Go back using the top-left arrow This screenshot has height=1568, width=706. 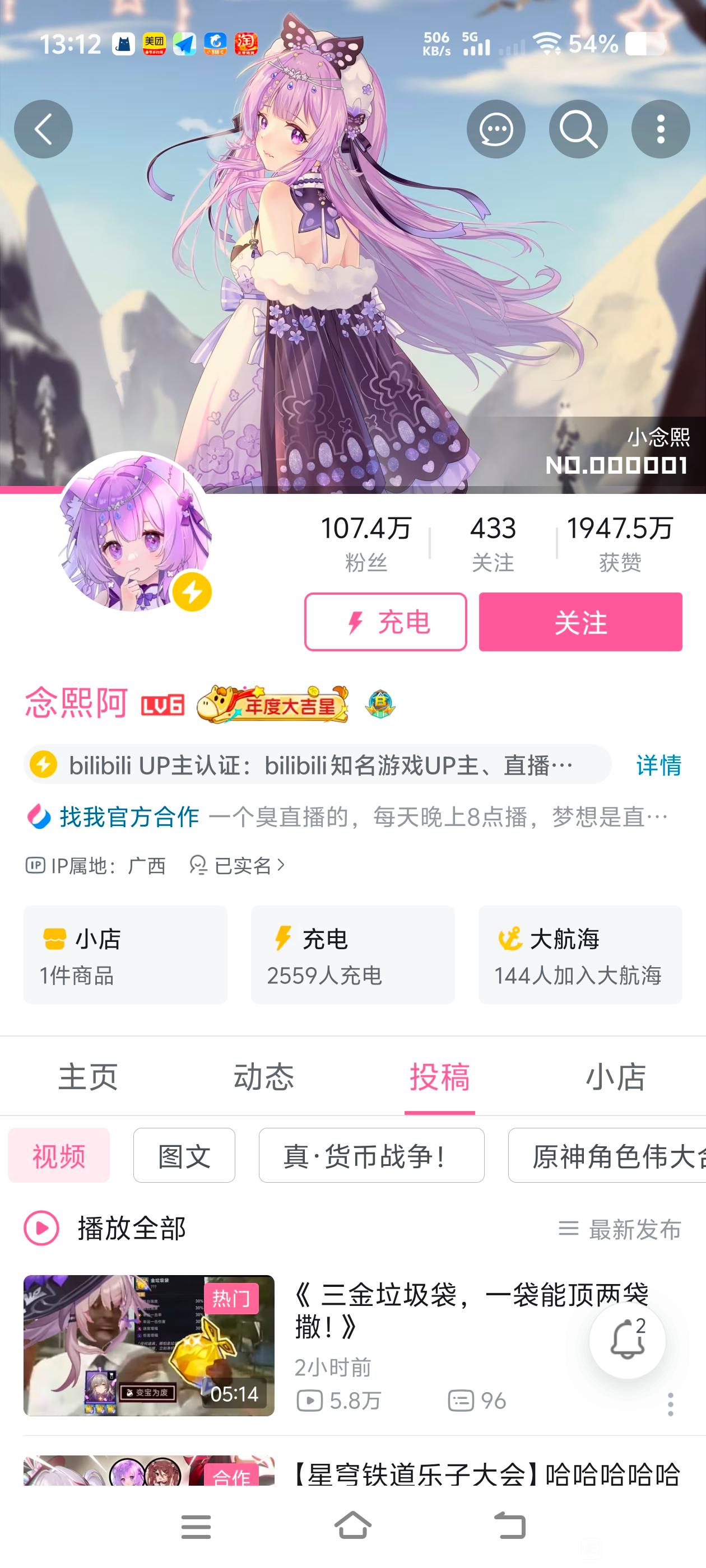(x=43, y=129)
